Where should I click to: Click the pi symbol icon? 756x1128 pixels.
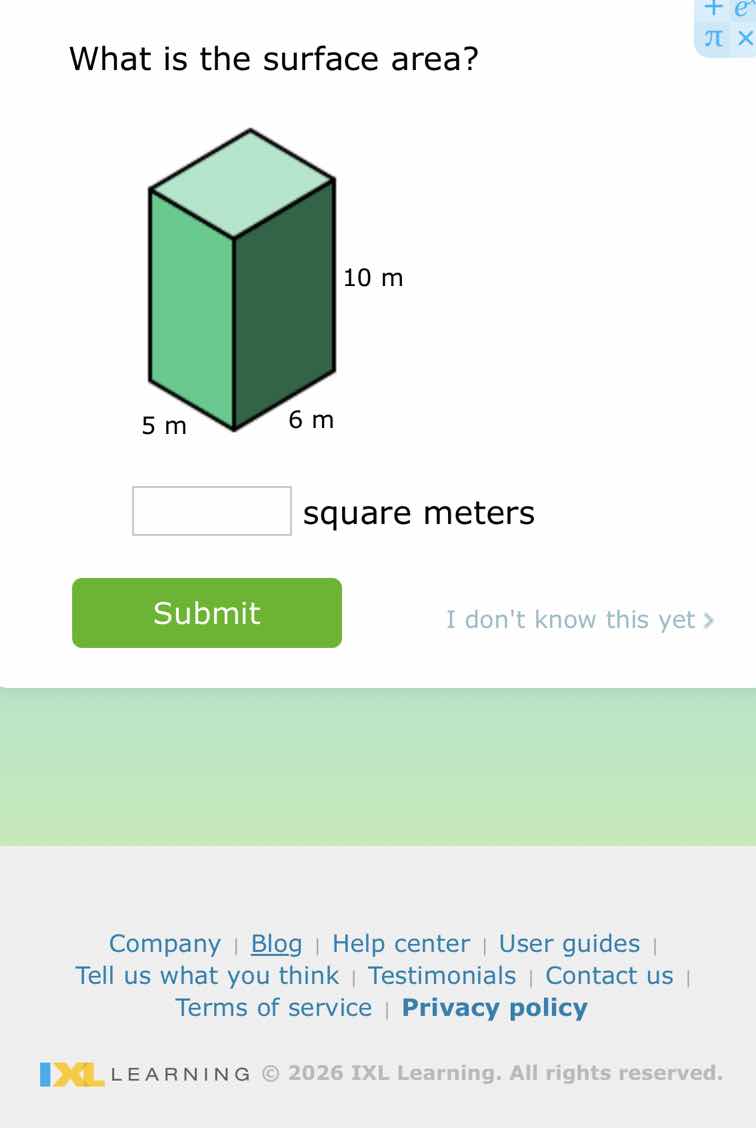pos(712,38)
